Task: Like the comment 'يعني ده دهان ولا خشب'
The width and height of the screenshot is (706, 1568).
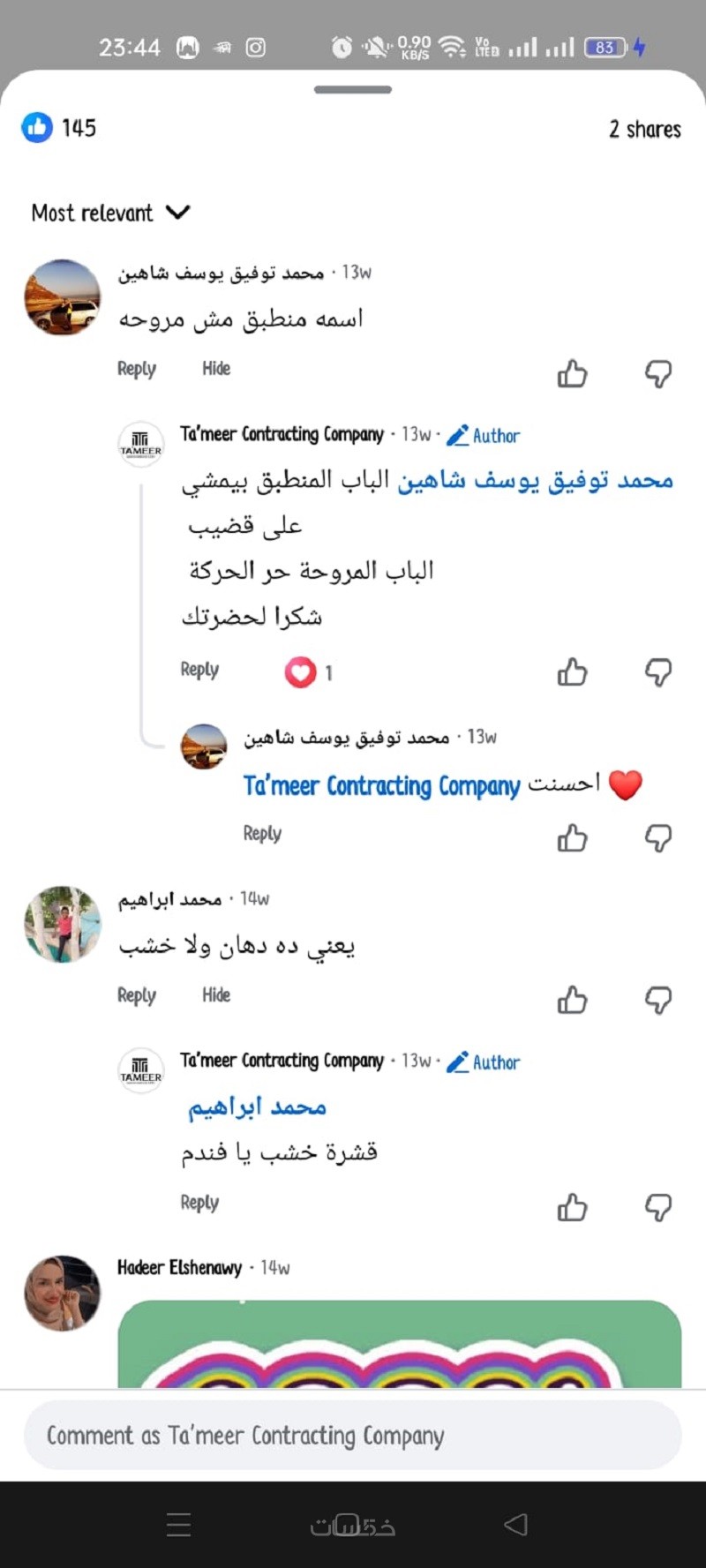Action: click(572, 1000)
